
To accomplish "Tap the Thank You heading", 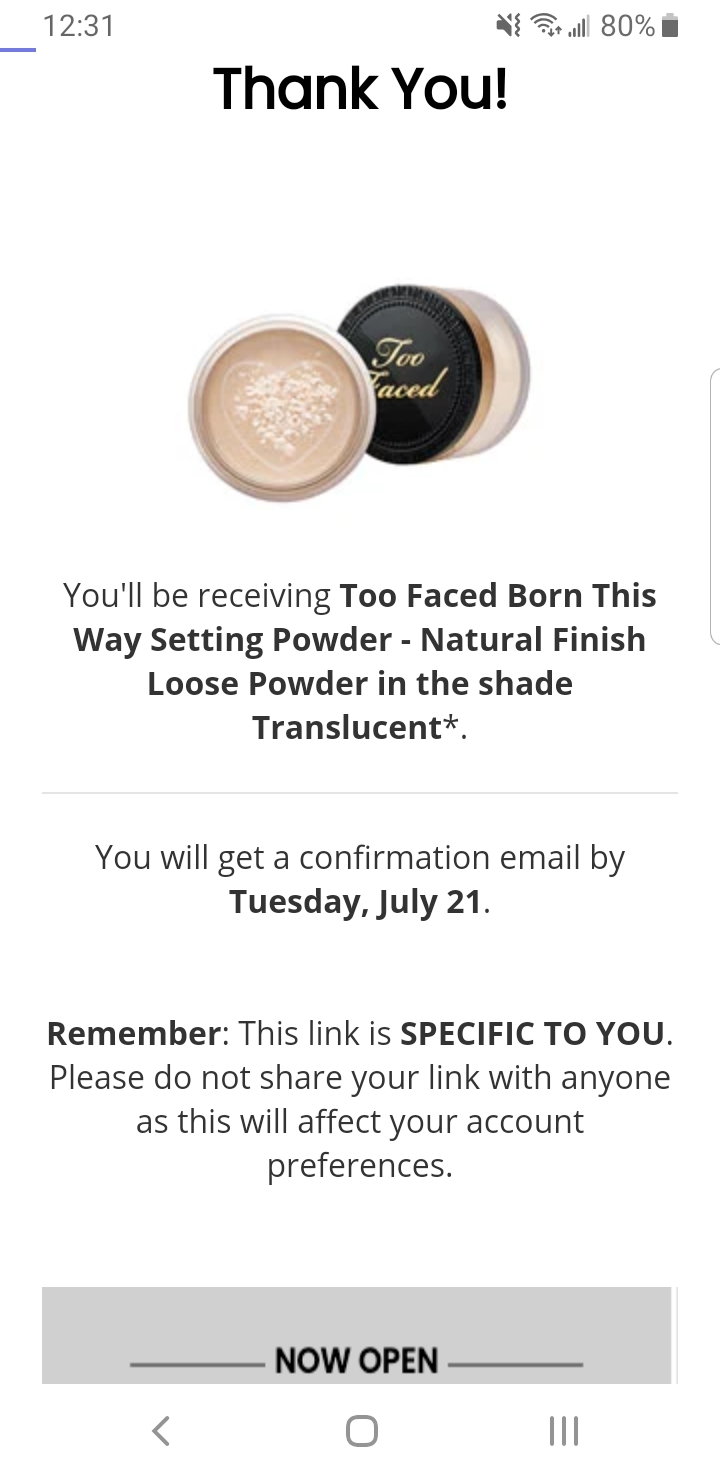I will coord(360,88).
